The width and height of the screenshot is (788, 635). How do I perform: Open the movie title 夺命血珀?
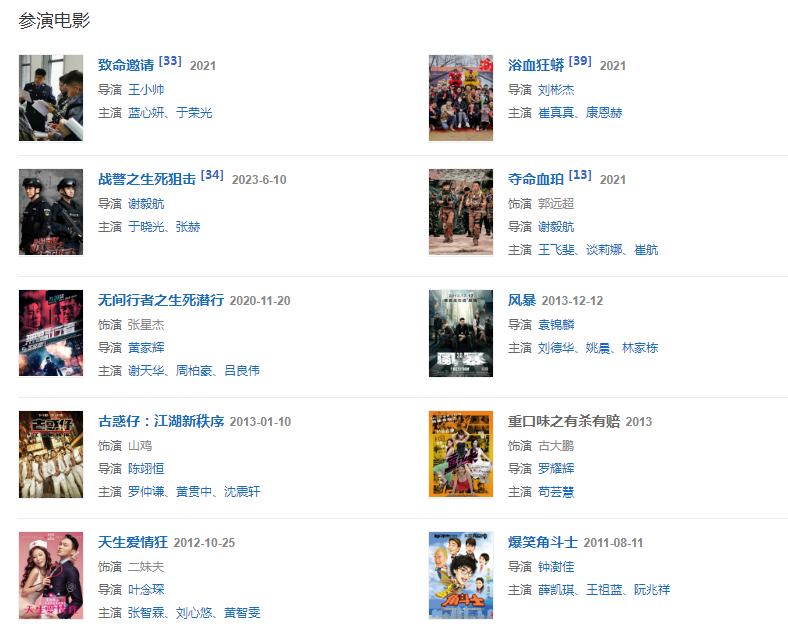click(x=536, y=179)
